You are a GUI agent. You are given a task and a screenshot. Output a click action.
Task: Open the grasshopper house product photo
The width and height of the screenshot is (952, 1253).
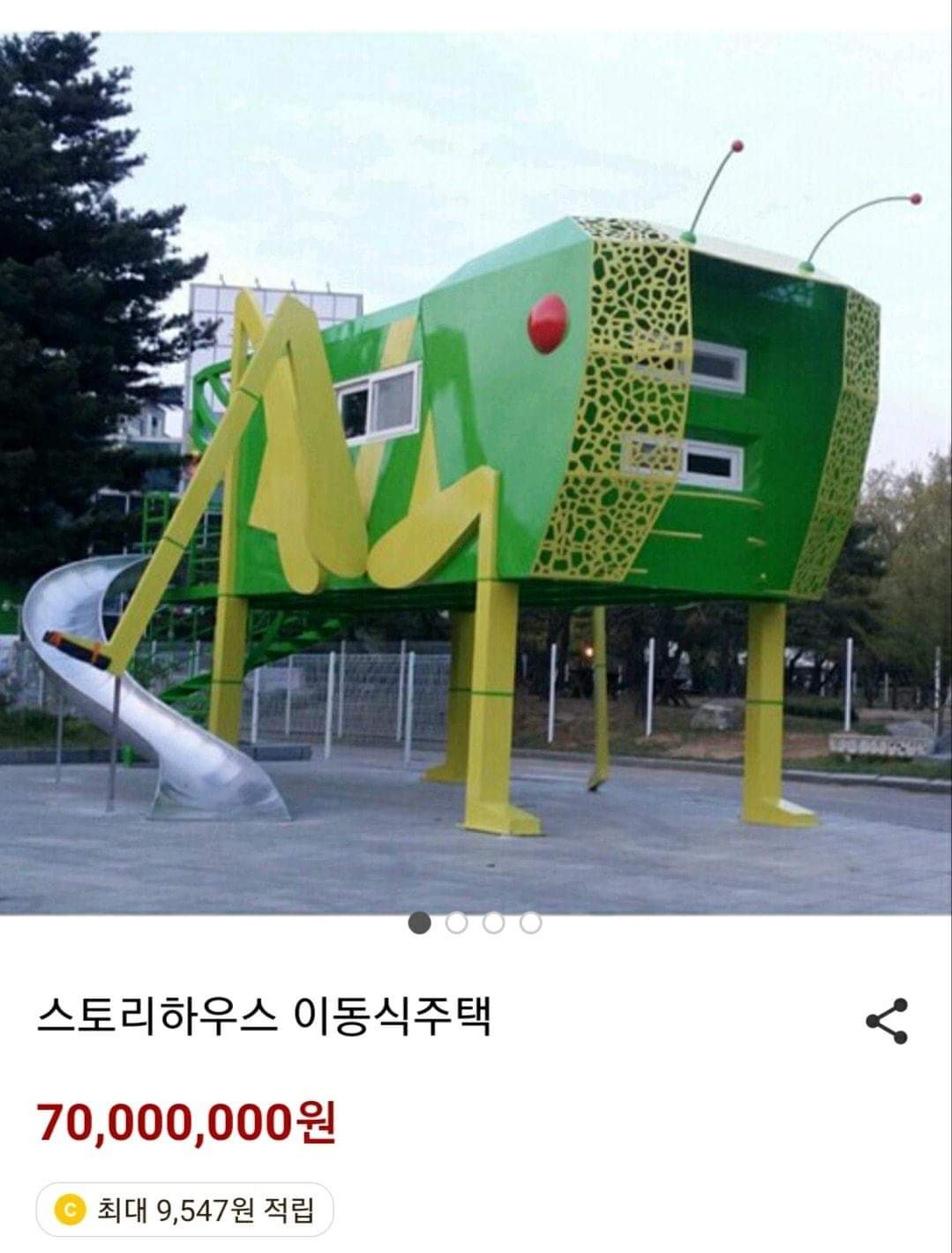pos(476,472)
